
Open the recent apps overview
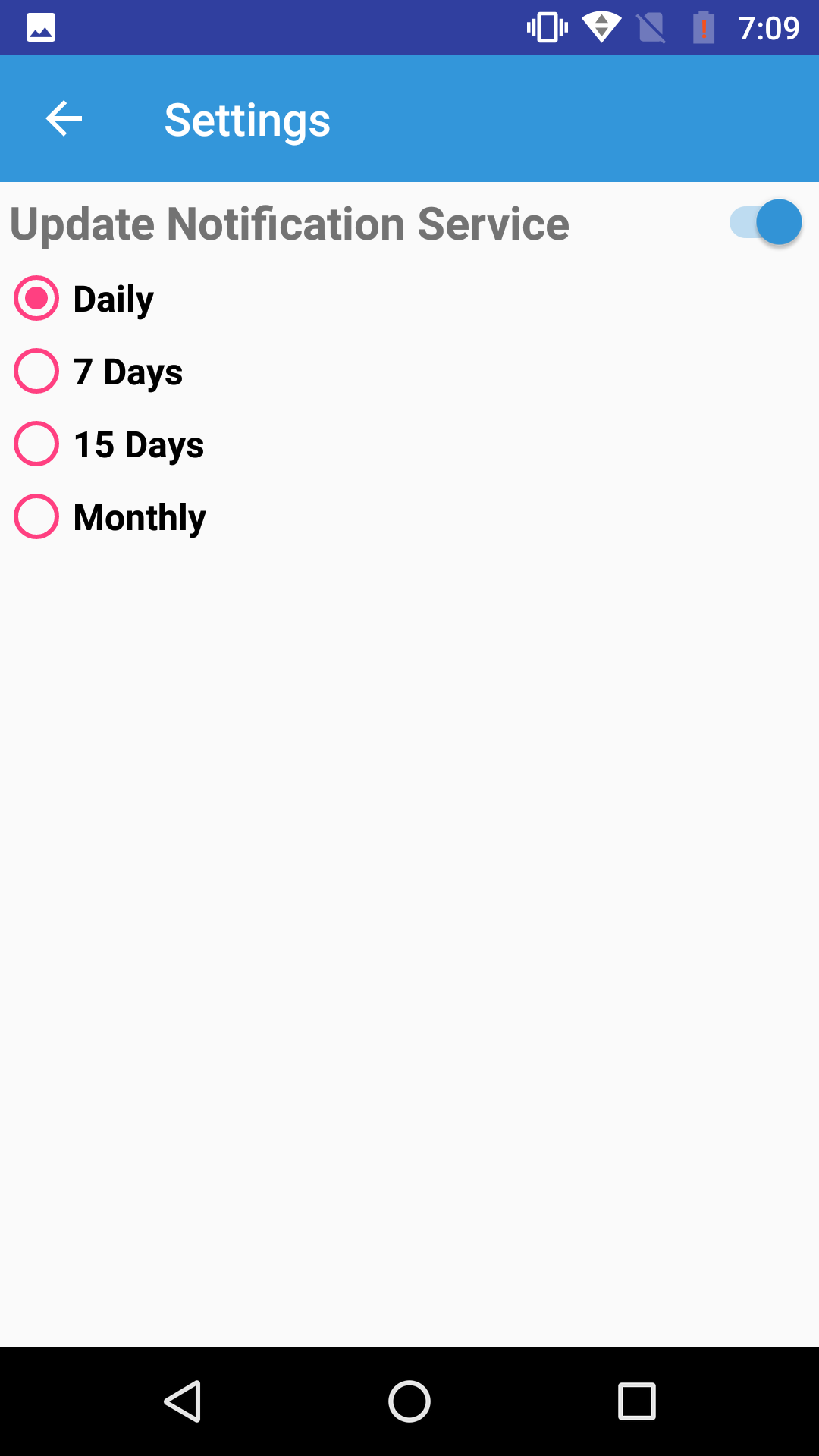[636, 1401]
